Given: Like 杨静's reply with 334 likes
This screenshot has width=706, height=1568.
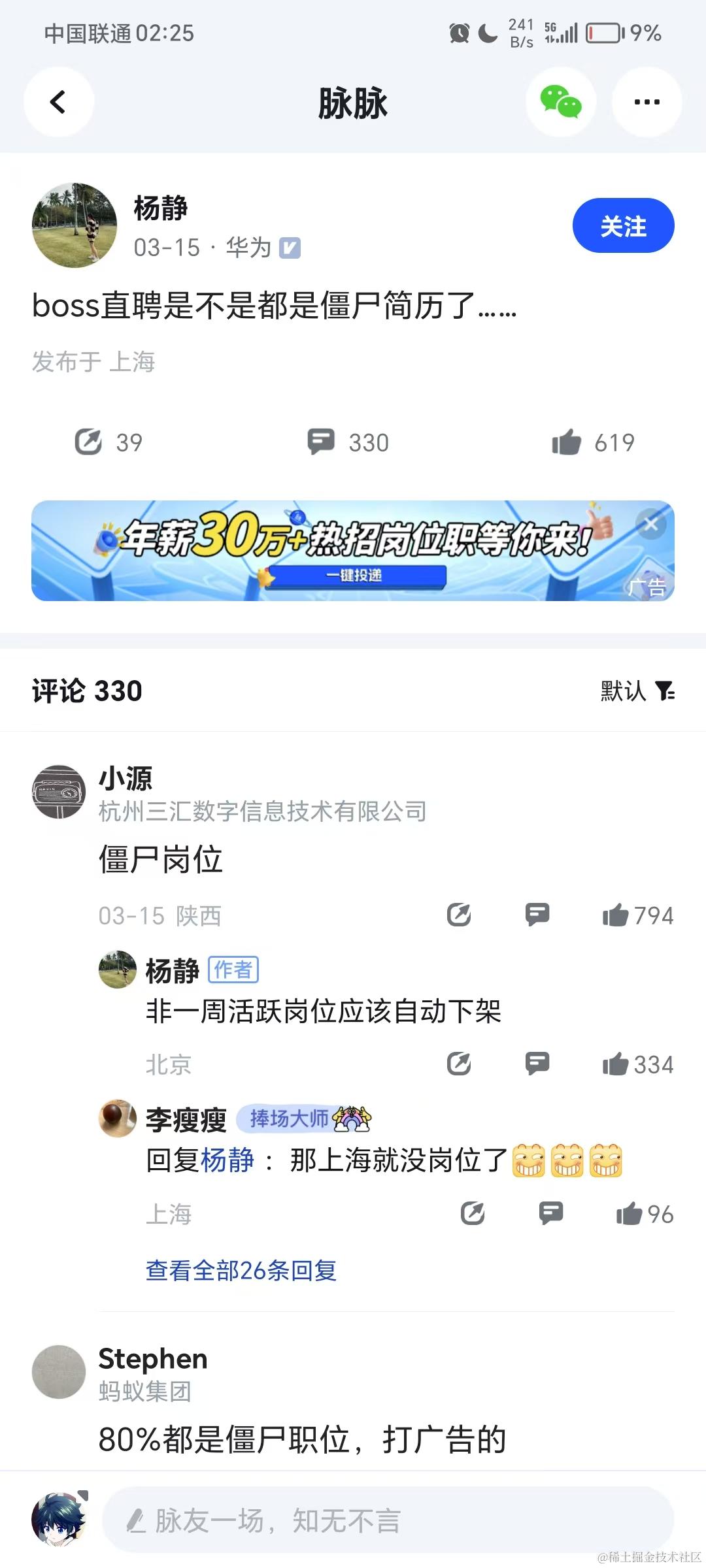Looking at the screenshot, I should [x=616, y=1064].
